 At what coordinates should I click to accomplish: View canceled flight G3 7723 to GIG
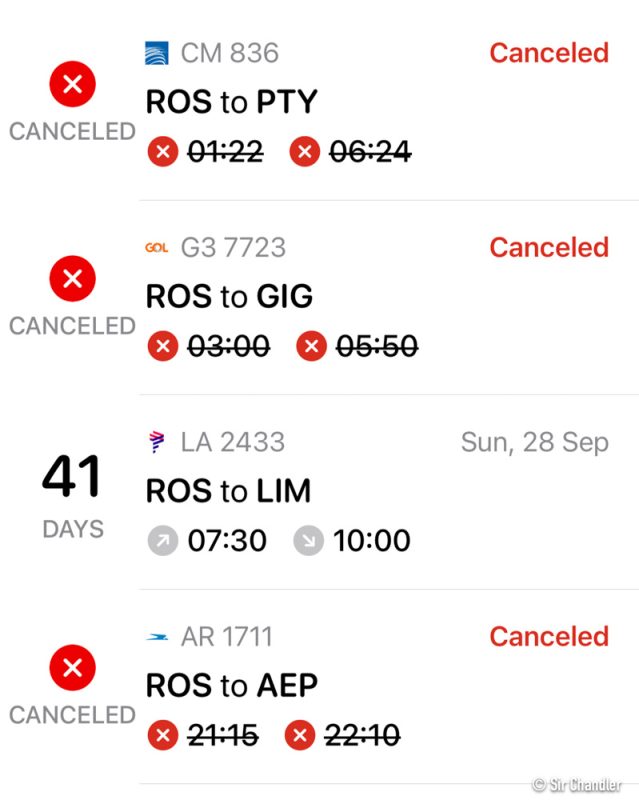pos(320,297)
